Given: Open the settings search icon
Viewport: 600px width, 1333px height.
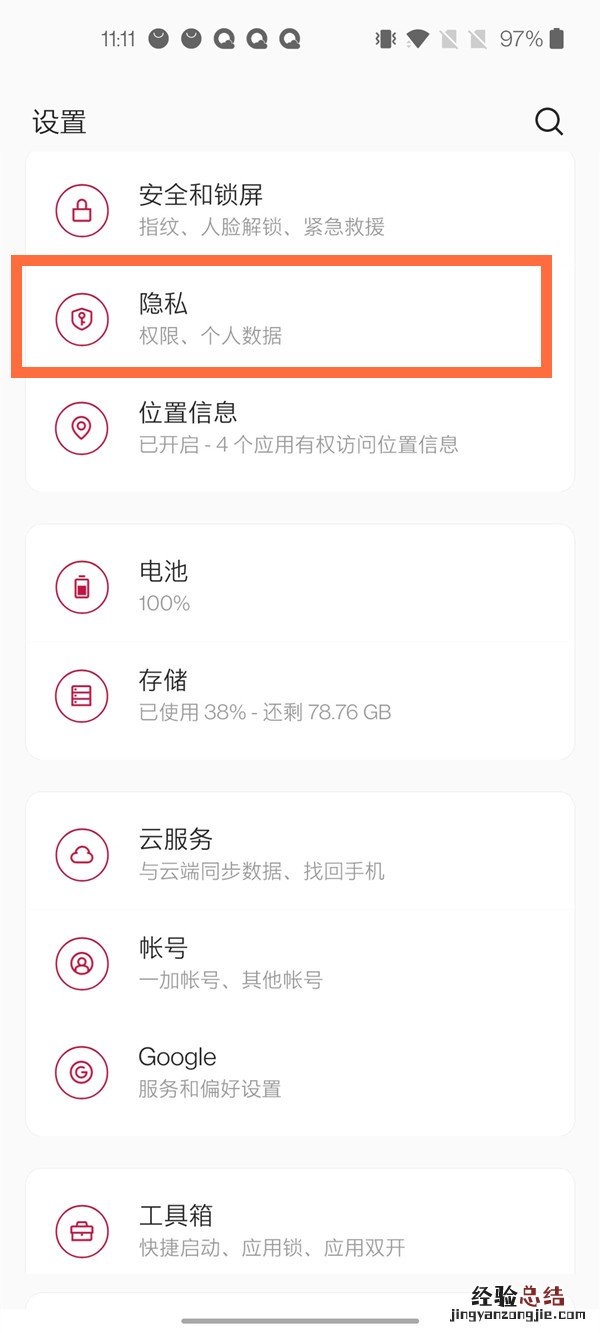Looking at the screenshot, I should click(x=549, y=122).
